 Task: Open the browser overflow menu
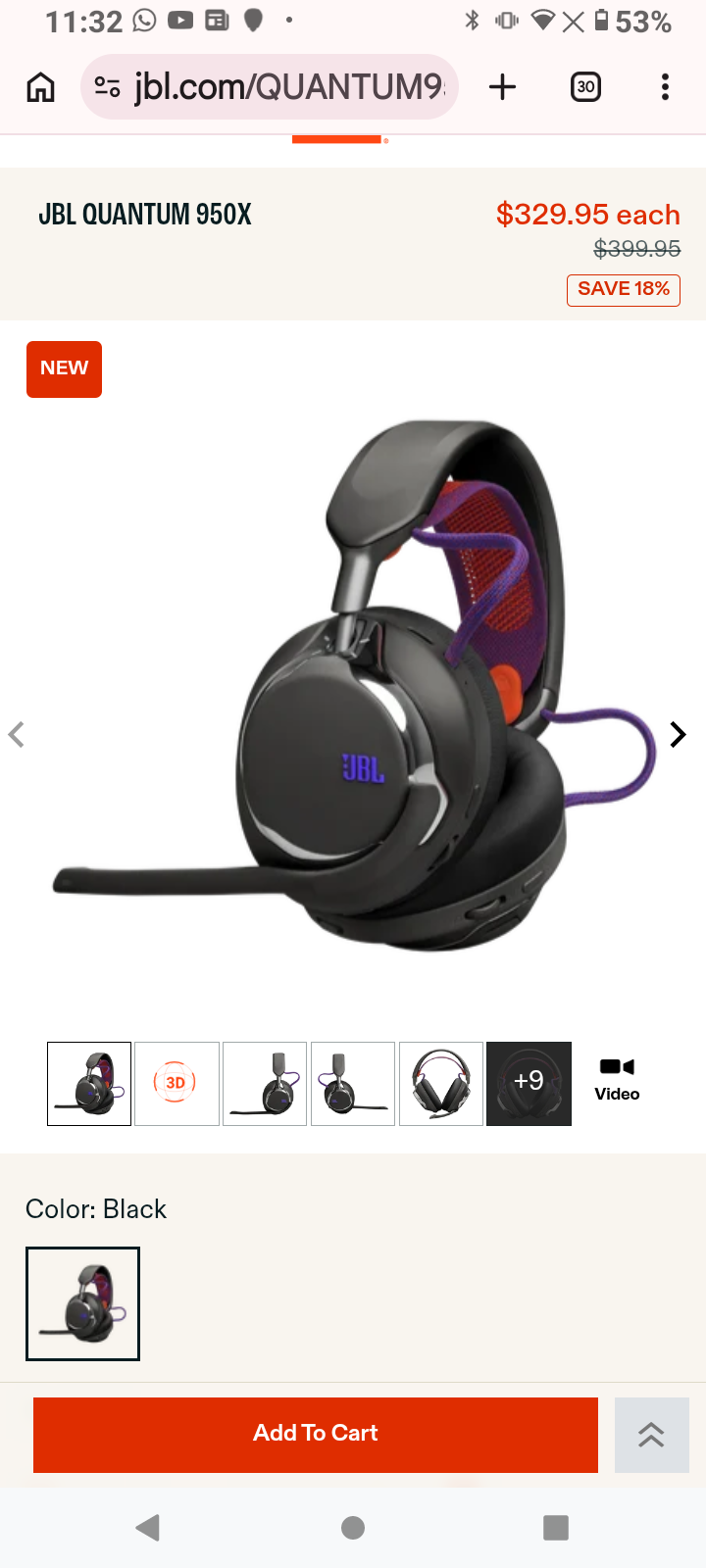[x=665, y=87]
